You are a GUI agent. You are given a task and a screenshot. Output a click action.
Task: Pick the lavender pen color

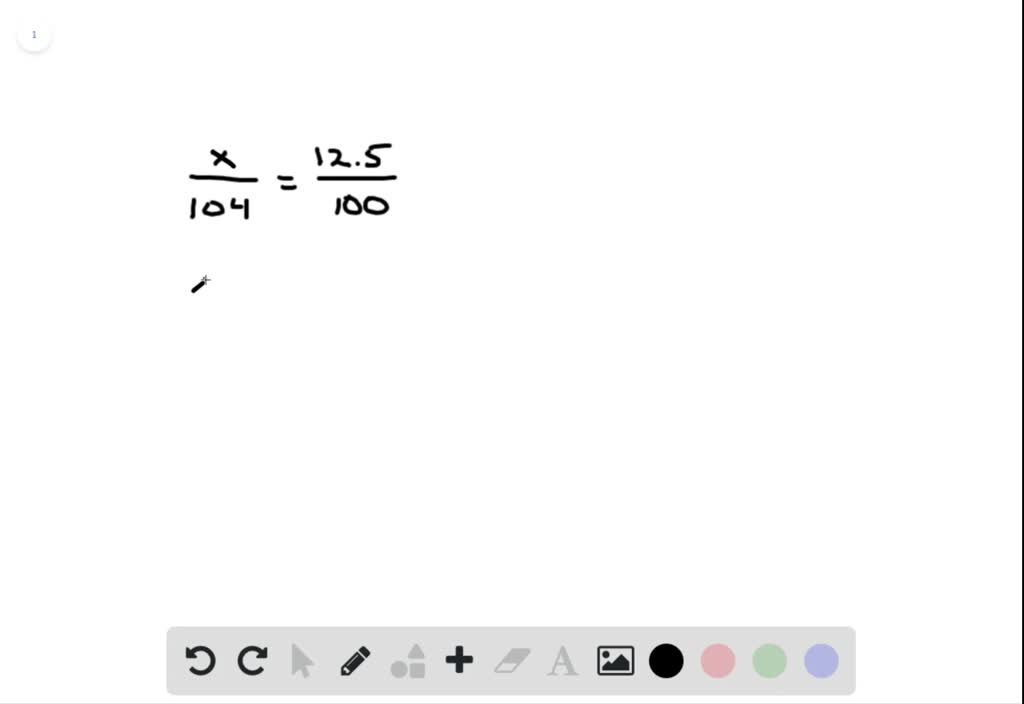coord(821,661)
